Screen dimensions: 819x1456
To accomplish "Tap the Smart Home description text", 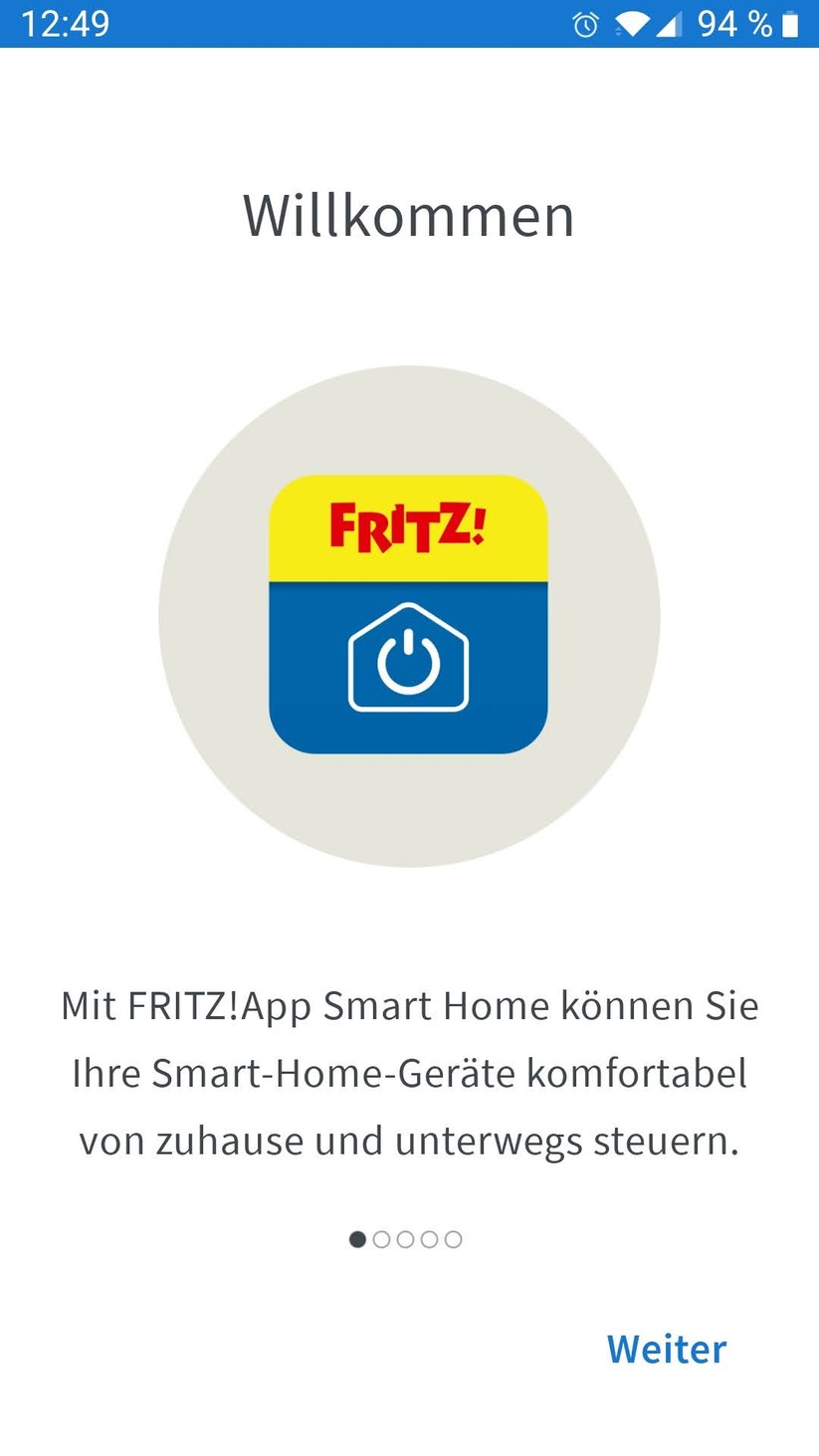I will point(408,1073).
